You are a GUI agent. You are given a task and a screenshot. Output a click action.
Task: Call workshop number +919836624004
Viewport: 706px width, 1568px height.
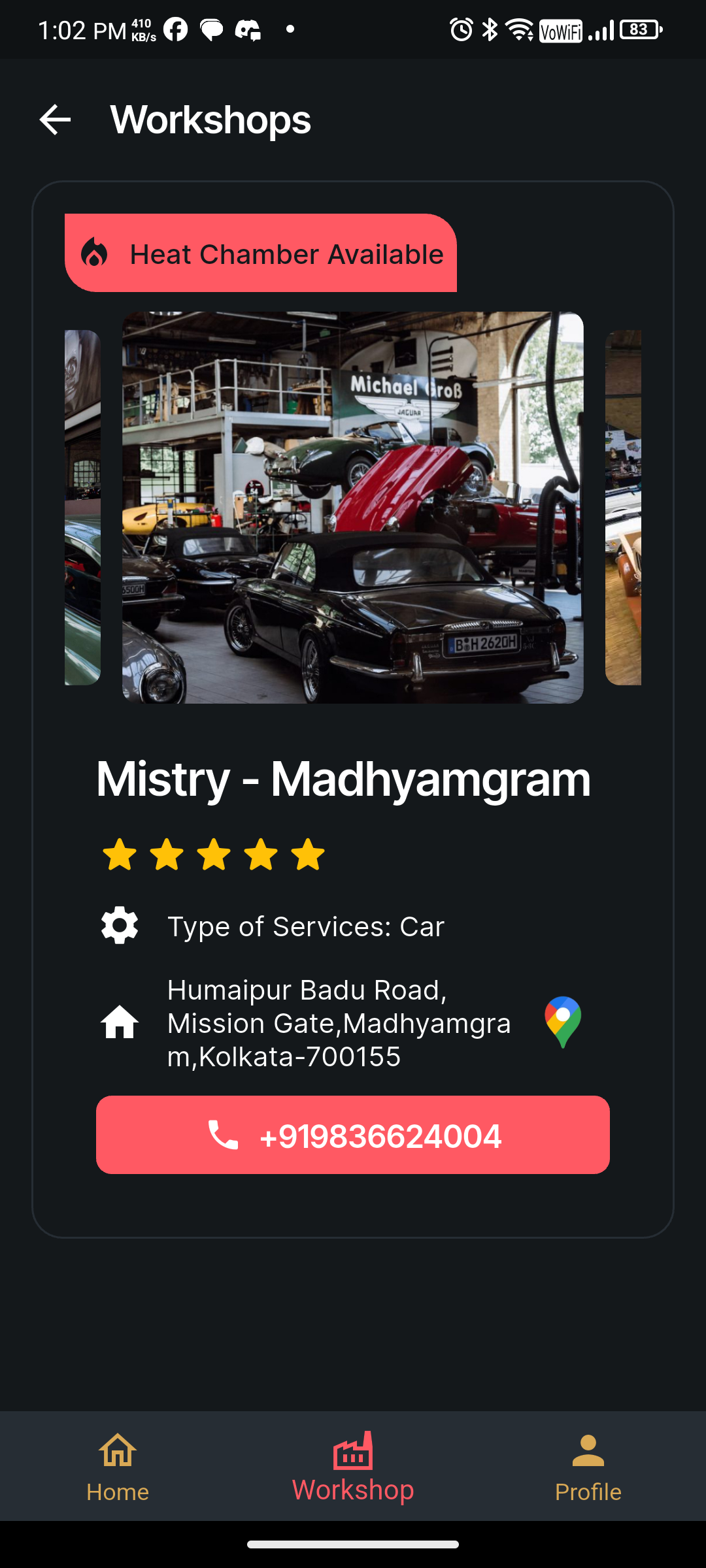tap(353, 1135)
